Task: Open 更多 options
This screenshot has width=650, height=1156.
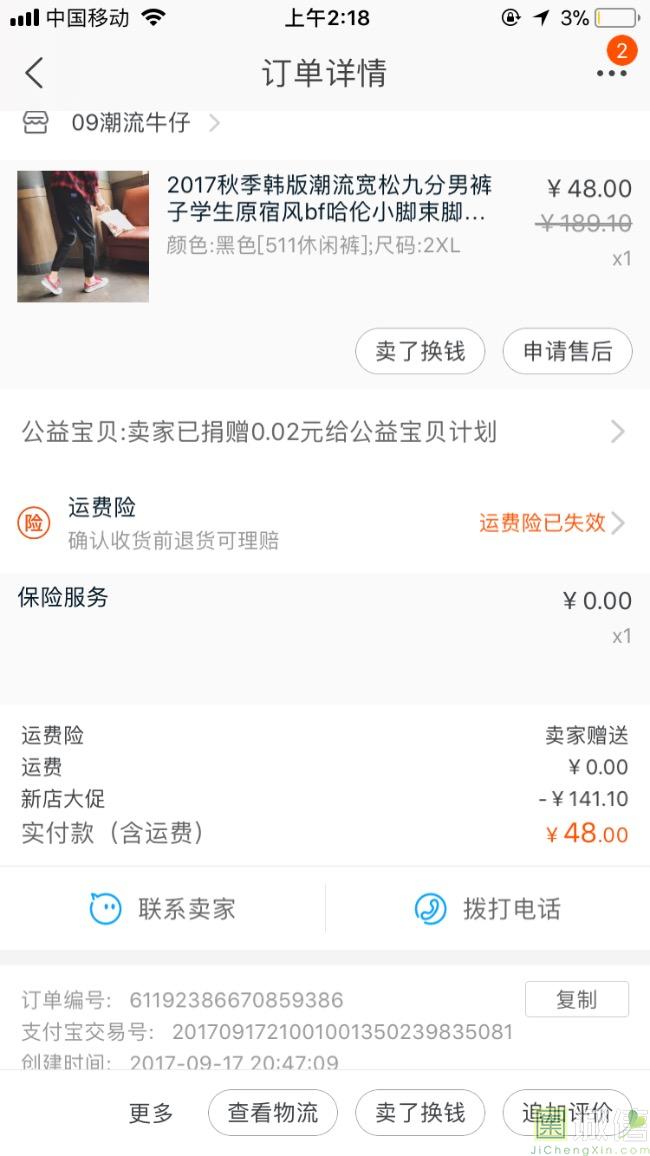Action: tap(151, 1113)
